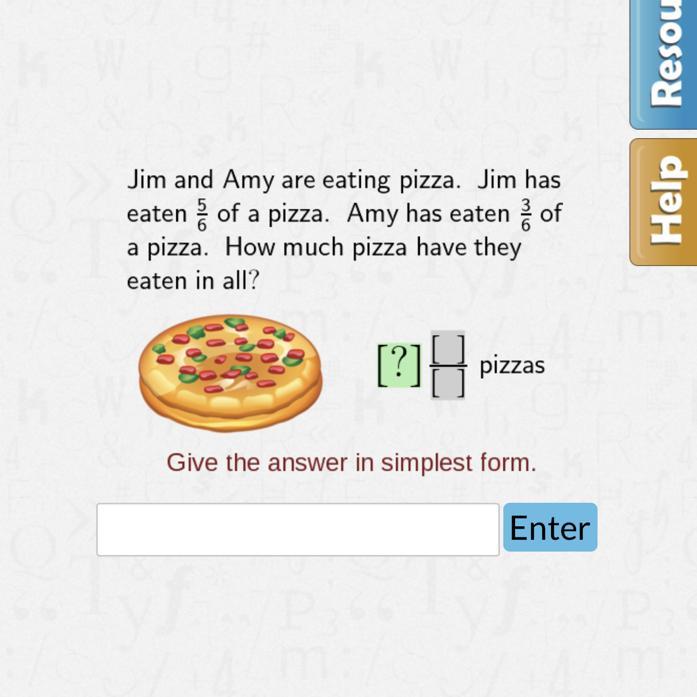Open the Help tab
This screenshot has width=697, height=697.
point(665,201)
